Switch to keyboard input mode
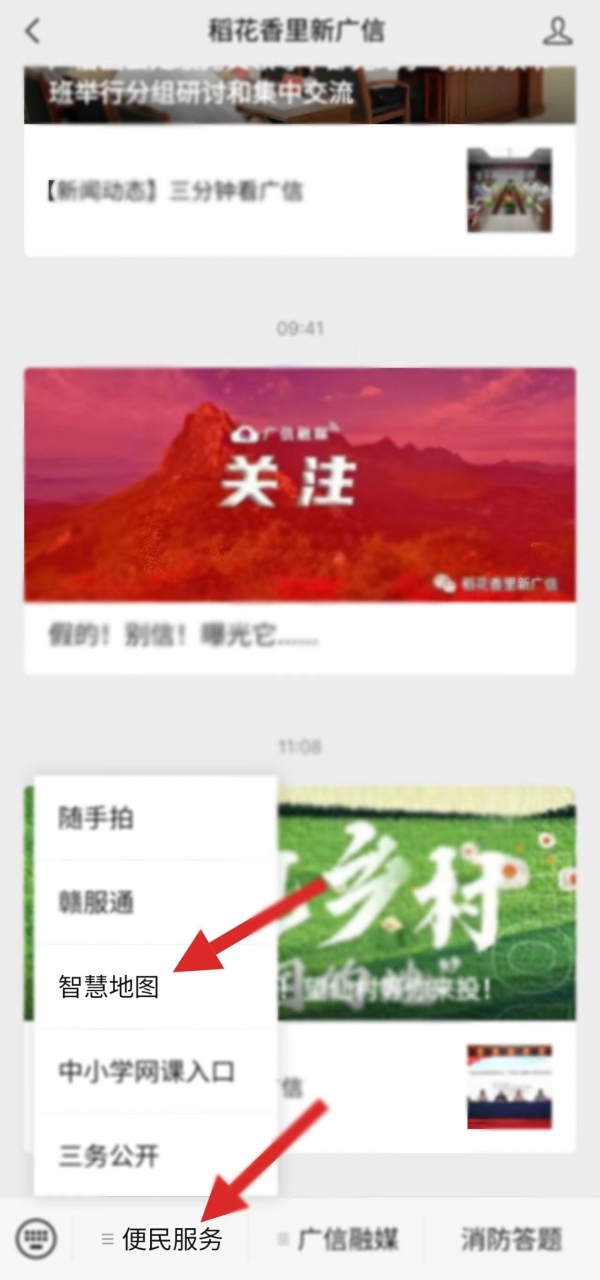 [37, 1240]
